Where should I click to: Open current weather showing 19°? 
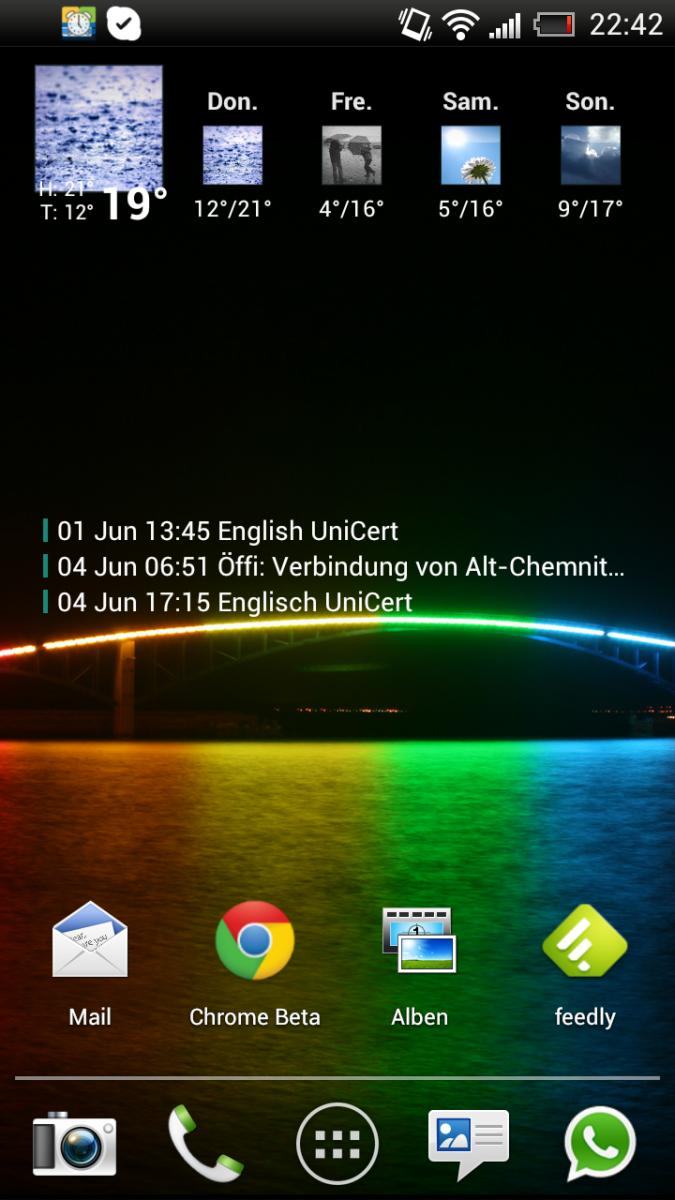point(100,140)
